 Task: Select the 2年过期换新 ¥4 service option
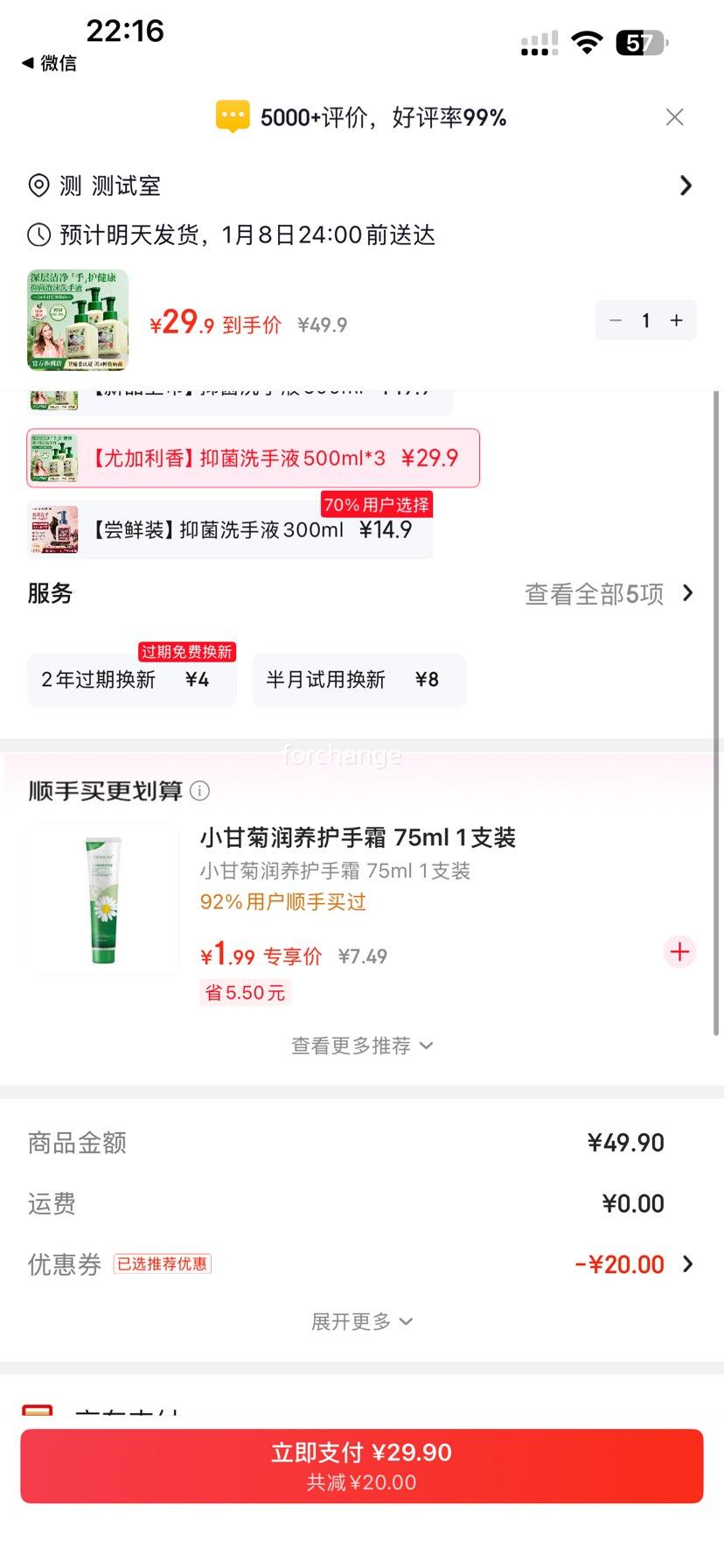click(131, 680)
